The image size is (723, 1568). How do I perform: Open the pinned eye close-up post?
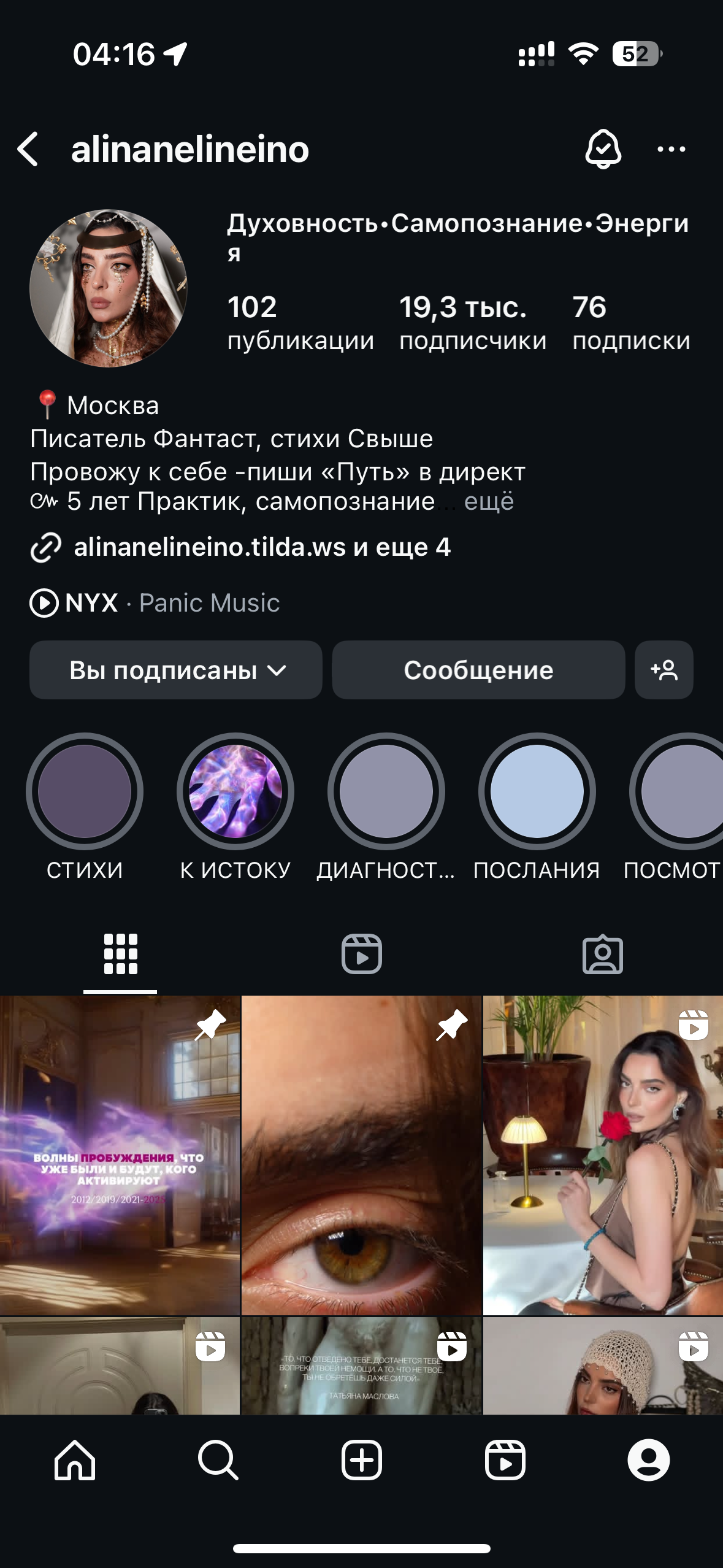[x=362, y=1155]
